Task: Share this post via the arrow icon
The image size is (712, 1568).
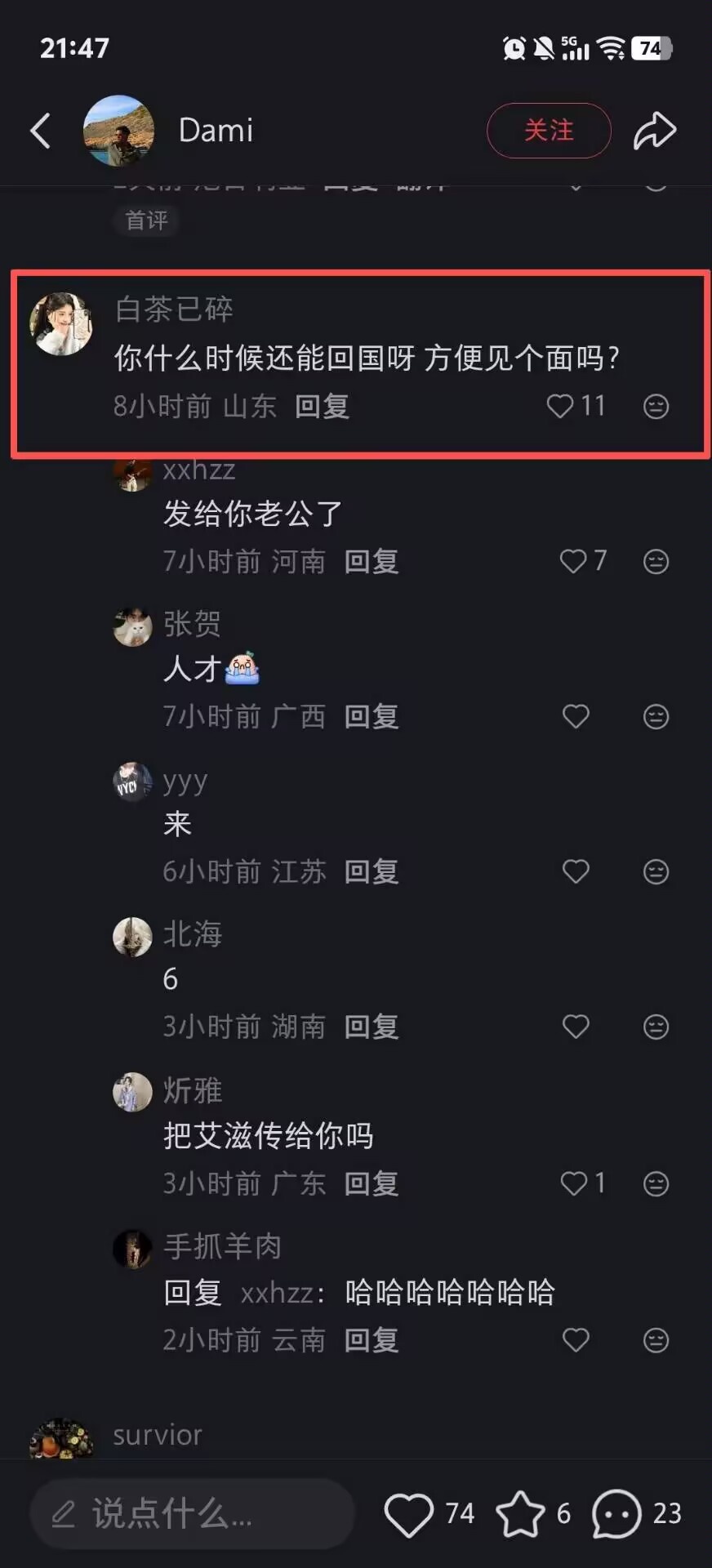Action: [x=655, y=131]
